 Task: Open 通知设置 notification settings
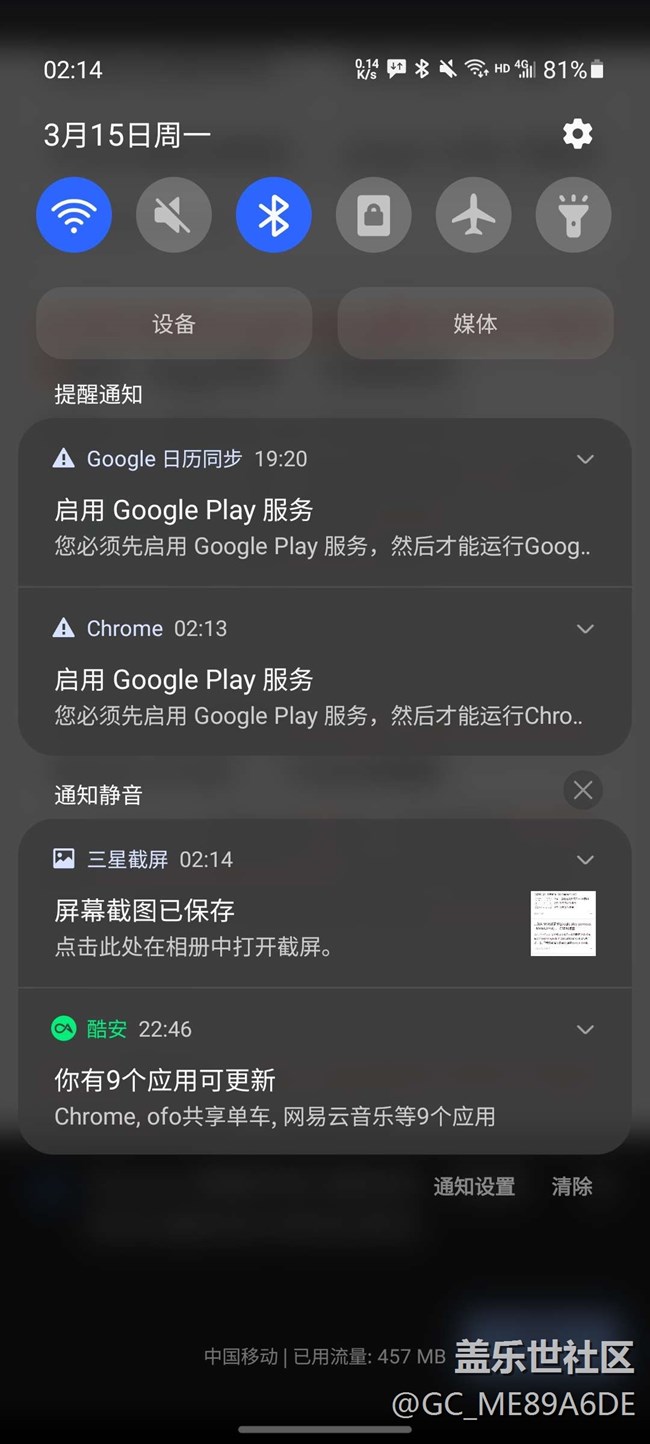(474, 1186)
